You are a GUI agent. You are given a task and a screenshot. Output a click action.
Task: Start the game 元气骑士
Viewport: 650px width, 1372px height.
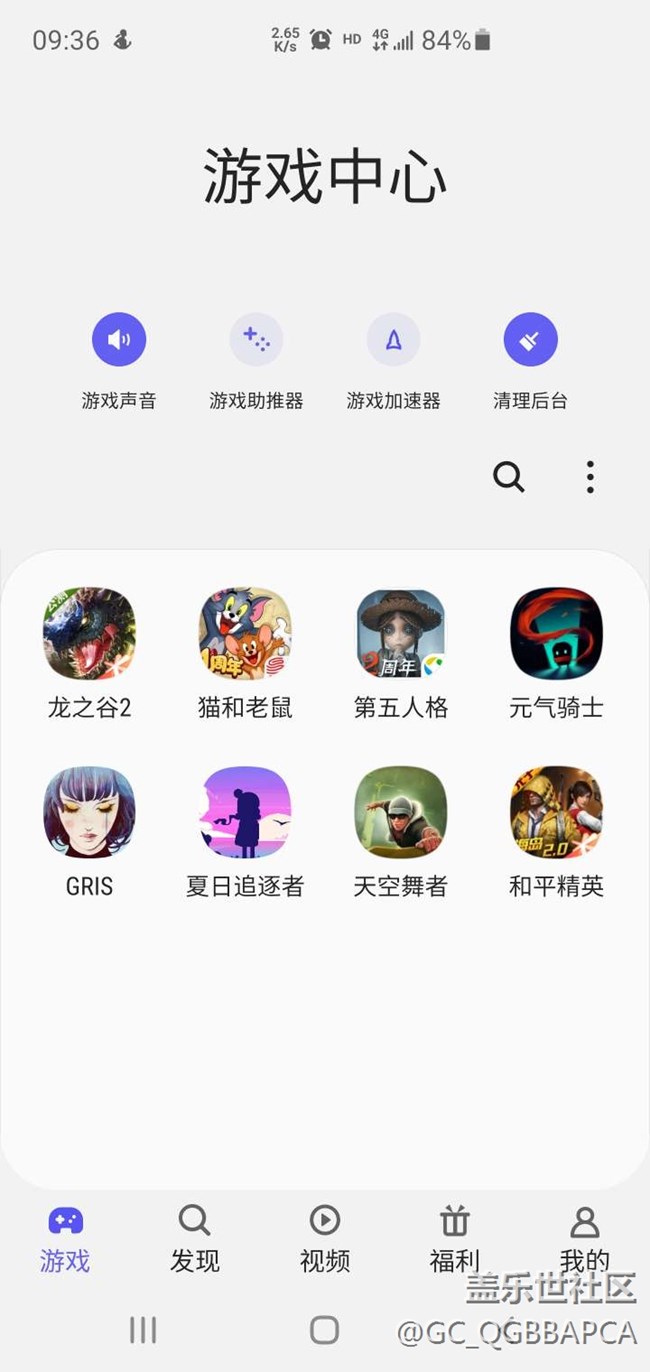tap(556, 633)
